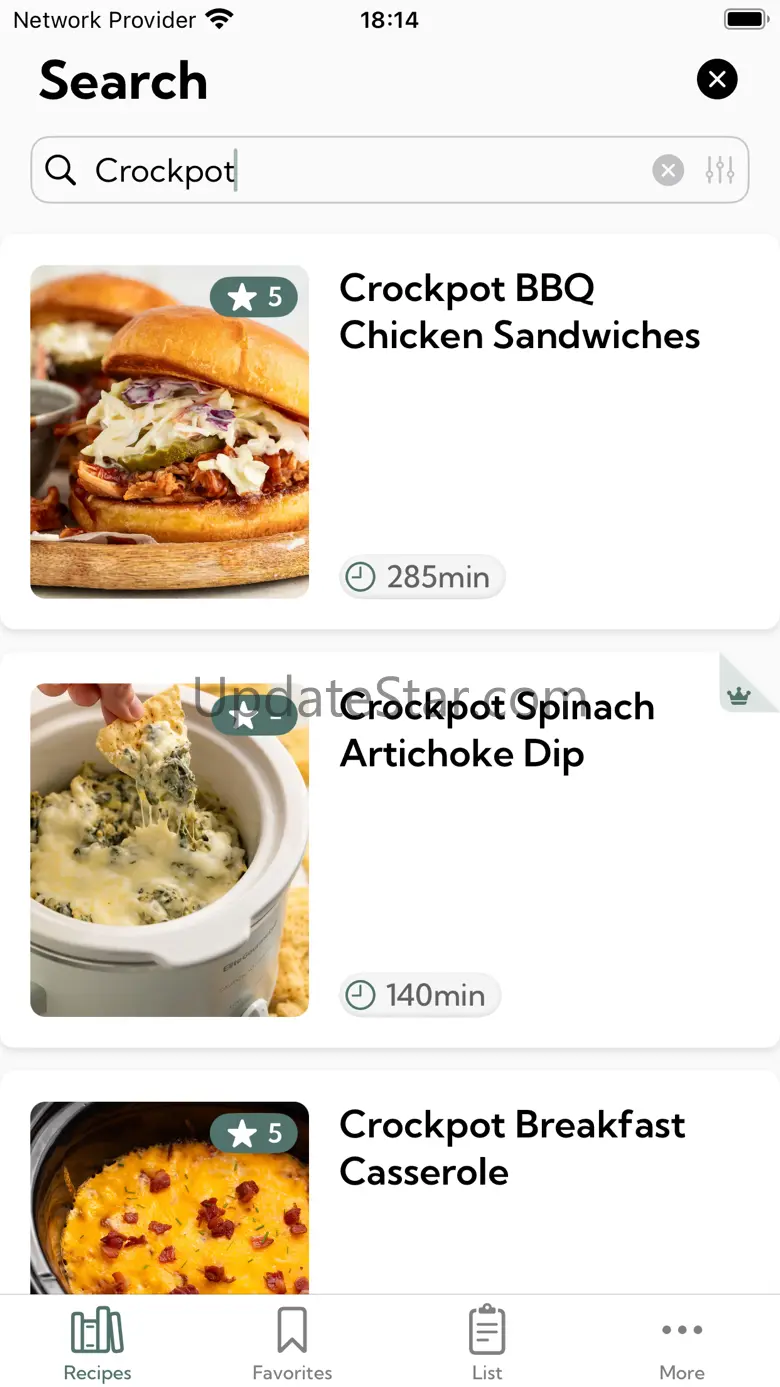Open Crockpot Breakfast Casserole recipe
Screen dimensions: 780x1387
tap(512, 1148)
